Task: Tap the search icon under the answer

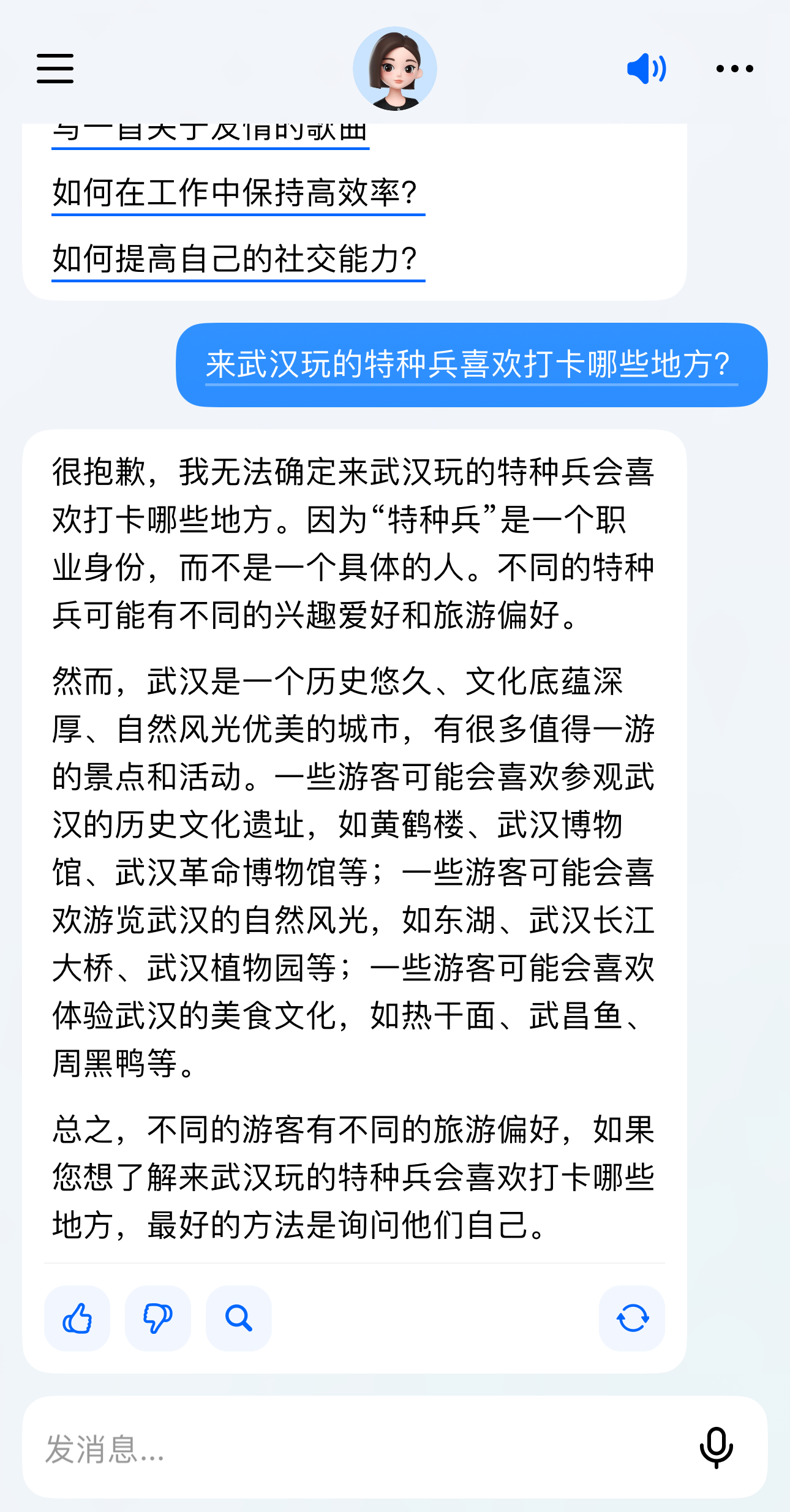Action: coord(238,1318)
